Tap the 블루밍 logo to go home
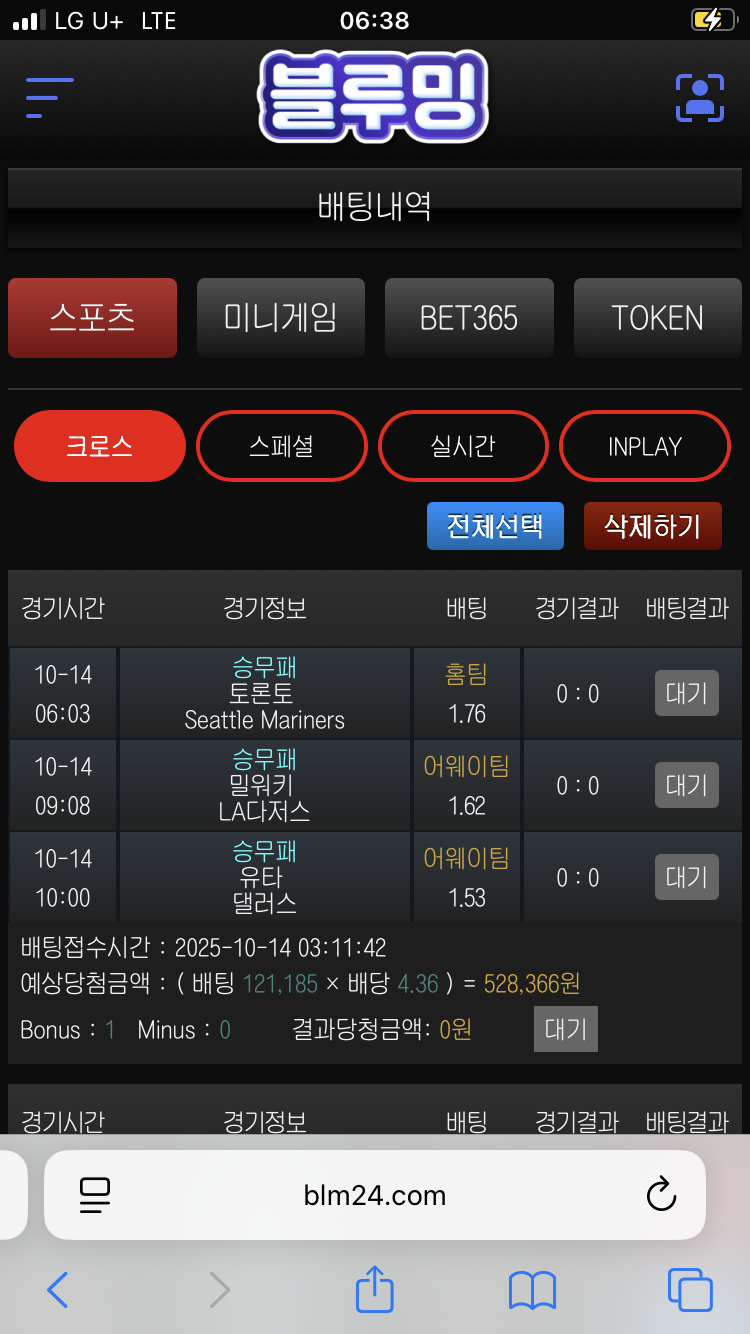 point(374,97)
